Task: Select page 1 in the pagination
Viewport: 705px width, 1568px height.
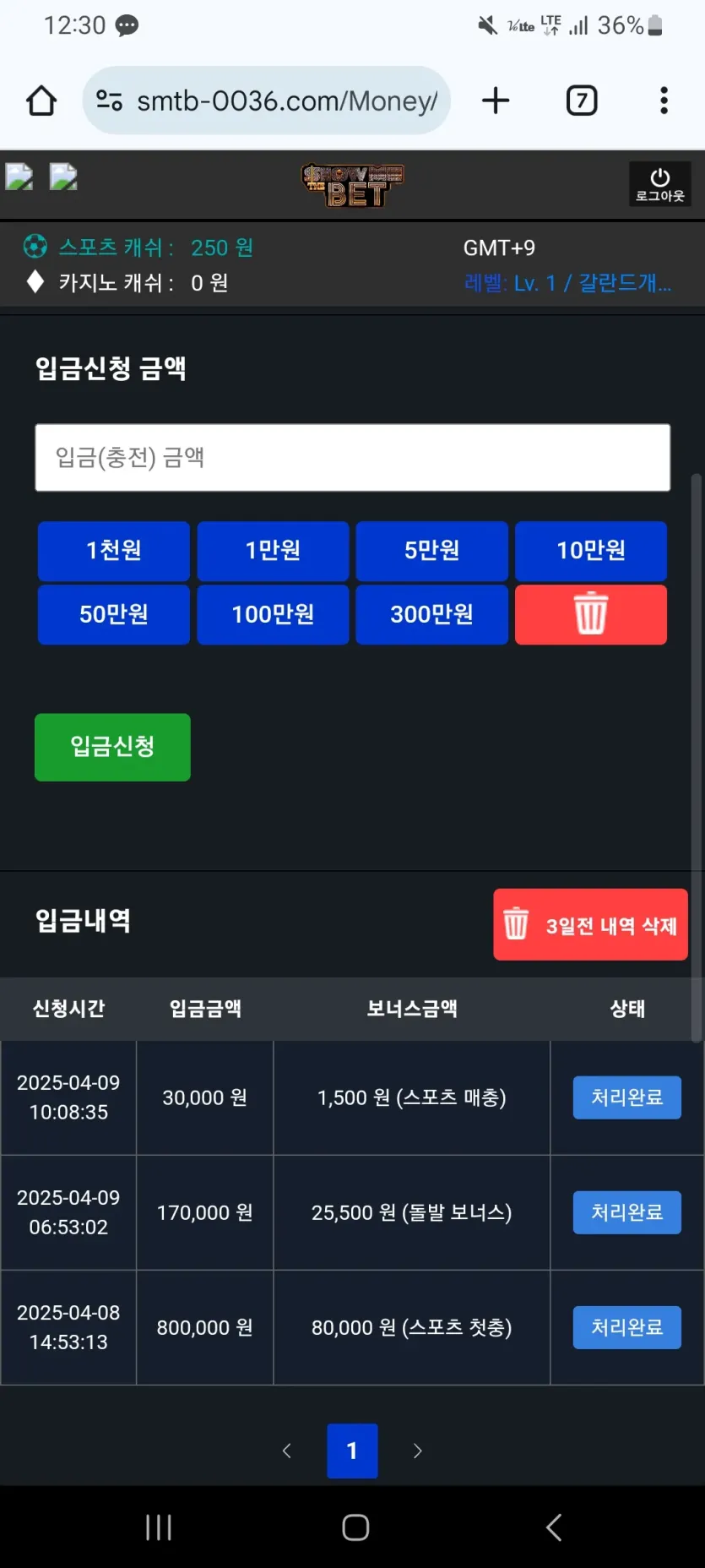Action: coord(352,1451)
